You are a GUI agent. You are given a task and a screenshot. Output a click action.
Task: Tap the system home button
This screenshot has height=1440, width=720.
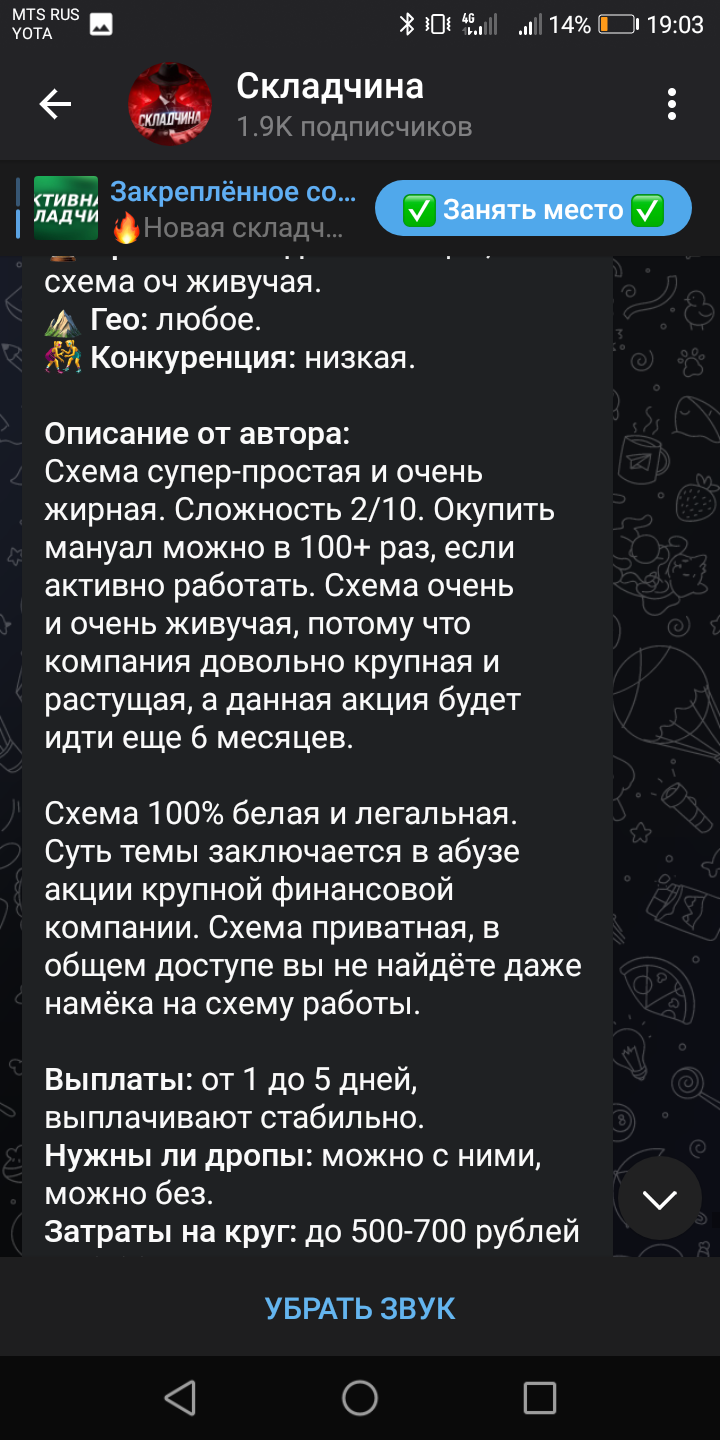360,1398
